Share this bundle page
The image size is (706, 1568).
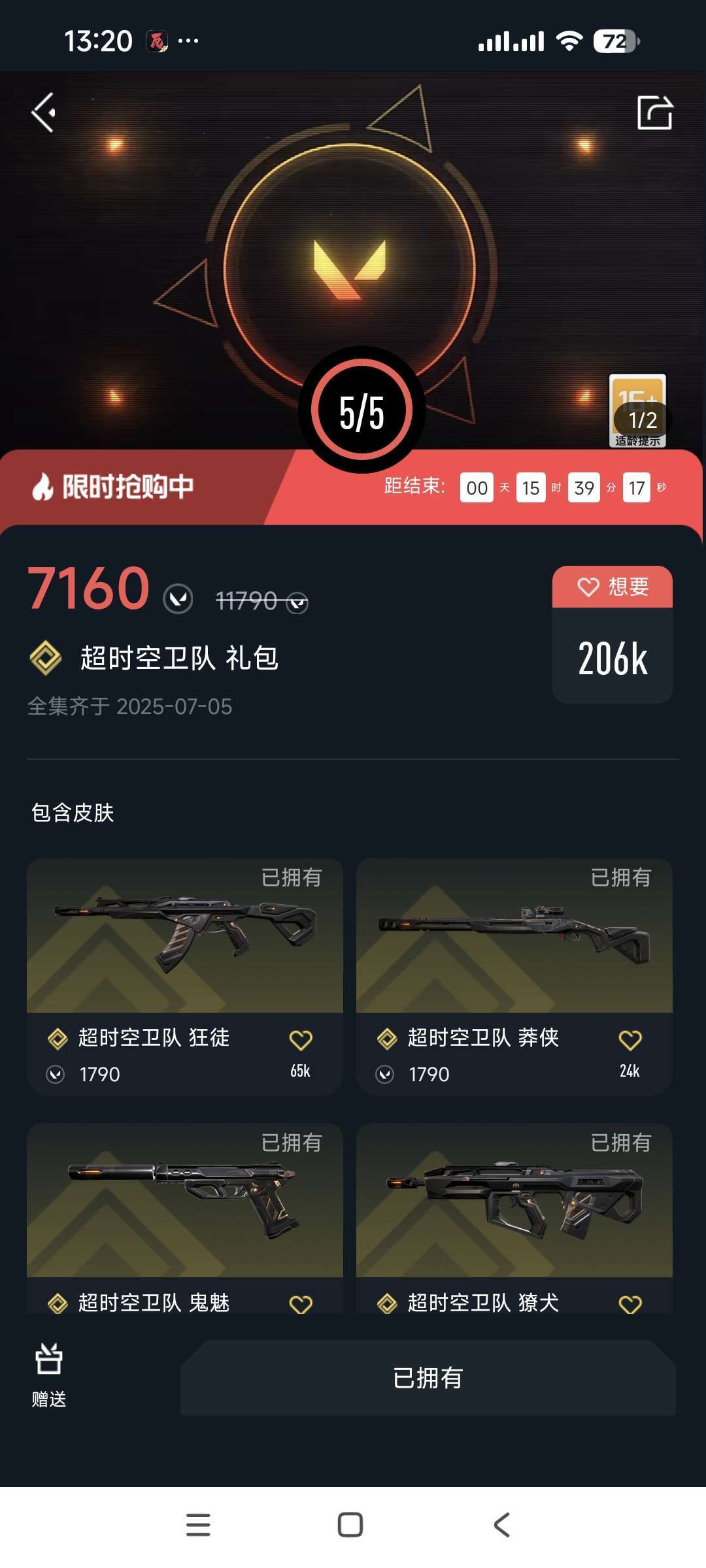tap(655, 112)
